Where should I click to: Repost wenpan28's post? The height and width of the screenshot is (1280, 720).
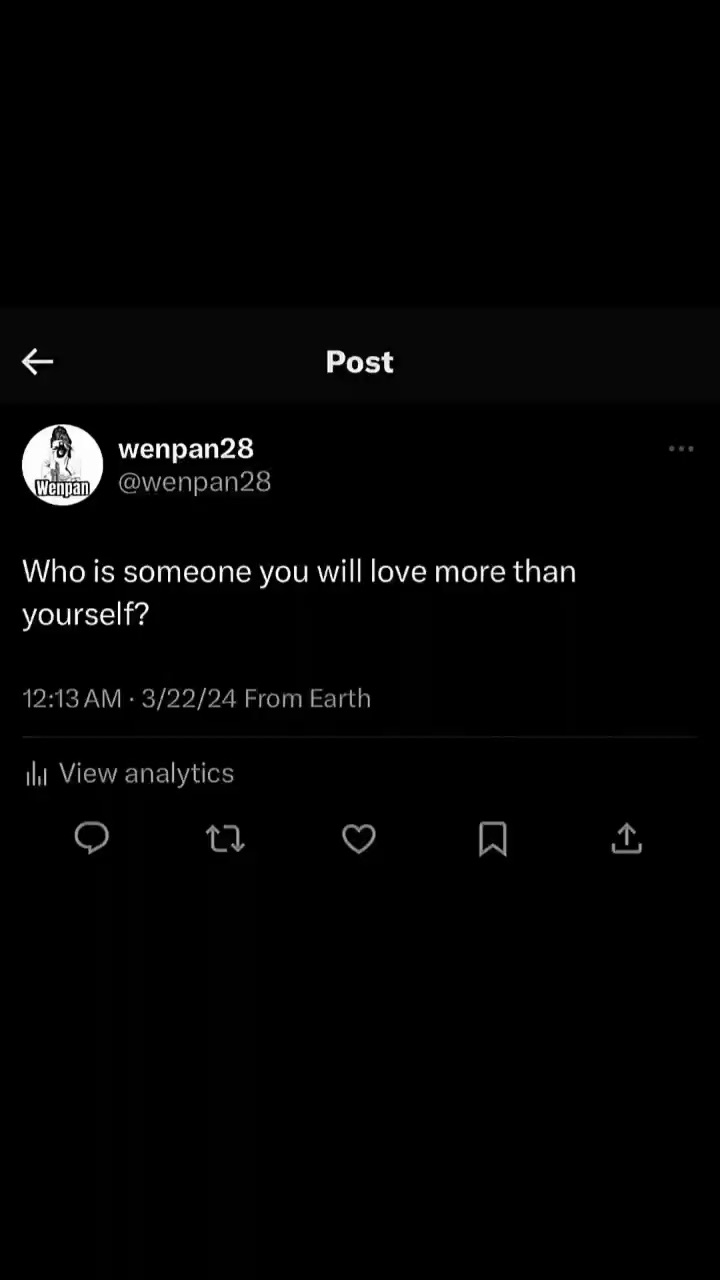click(225, 839)
